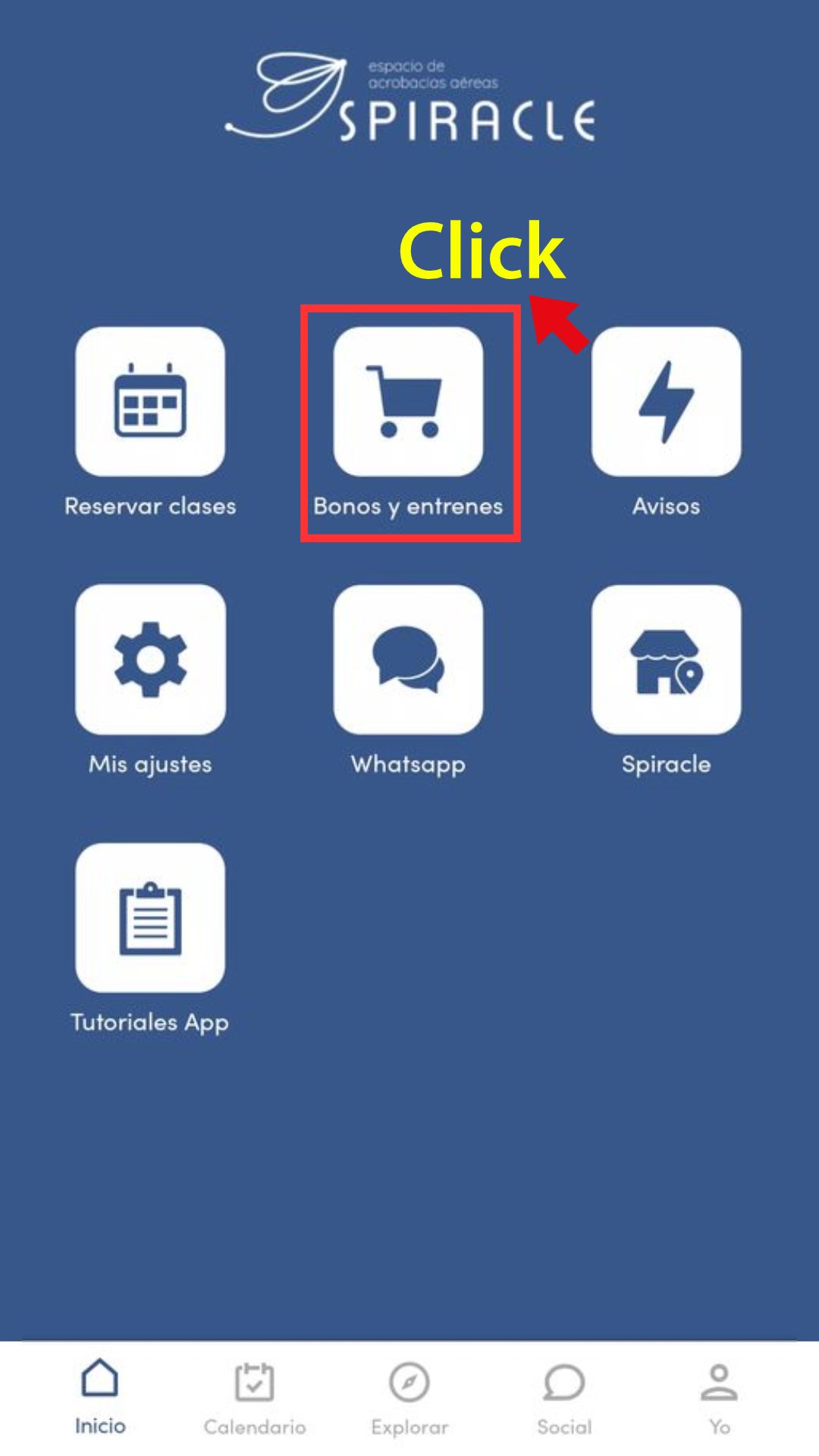Launch the Whatsapp contact tile
The height and width of the screenshot is (1456, 819).
coord(408,659)
